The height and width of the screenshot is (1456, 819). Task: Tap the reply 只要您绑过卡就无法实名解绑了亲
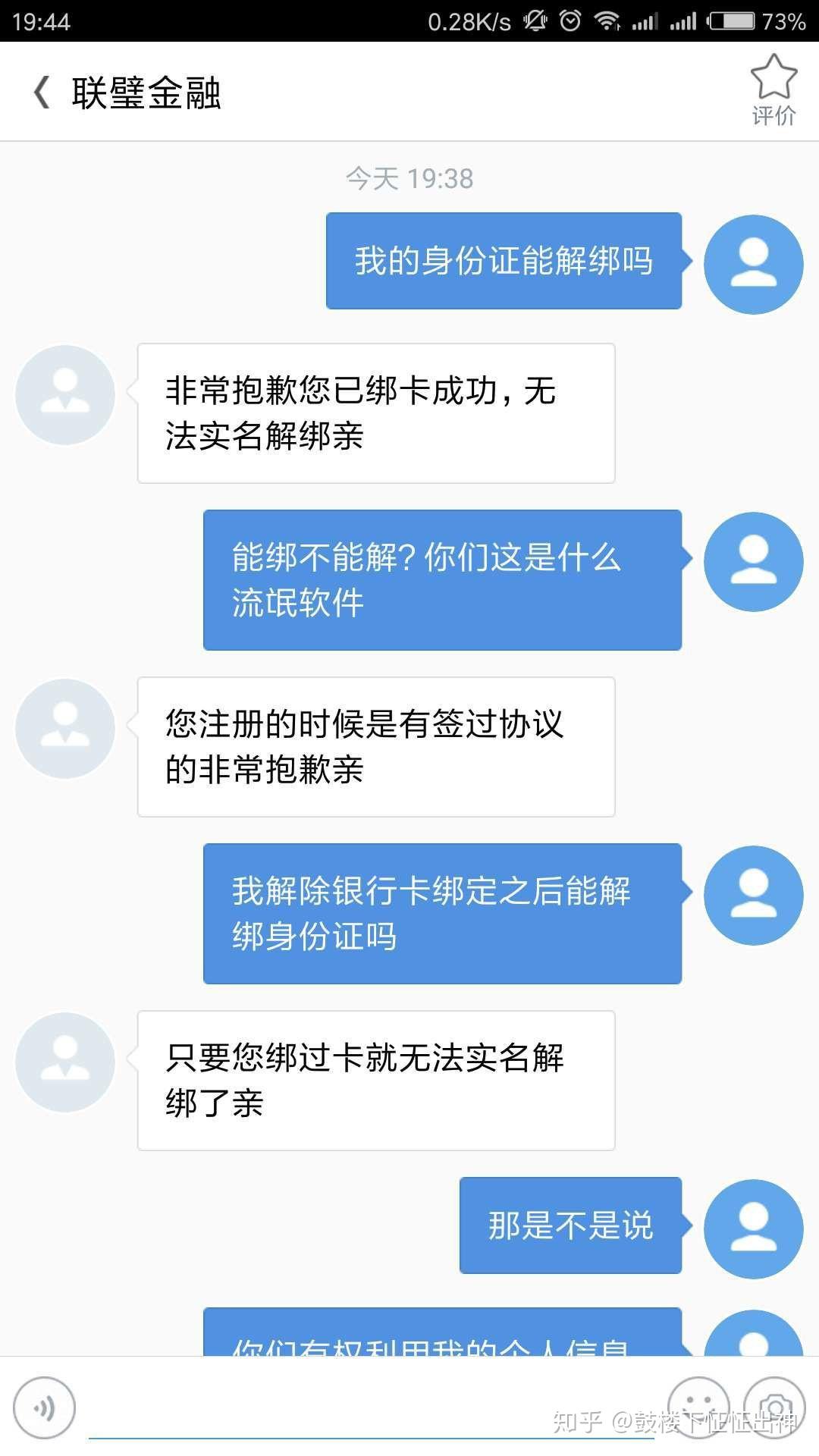coord(374,1082)
